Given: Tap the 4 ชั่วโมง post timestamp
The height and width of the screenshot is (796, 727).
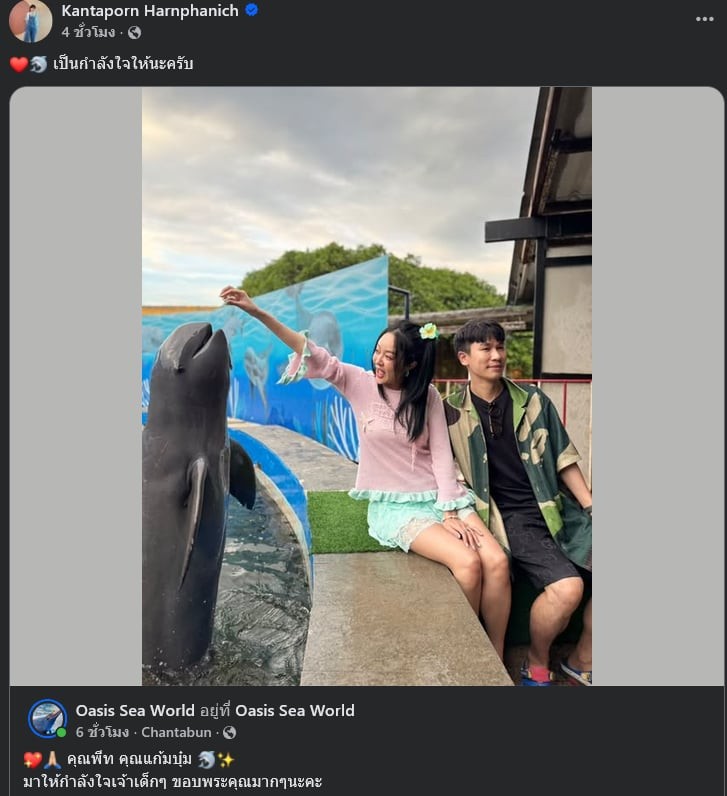Looking at the screenshot, I should tap(88, 32).
